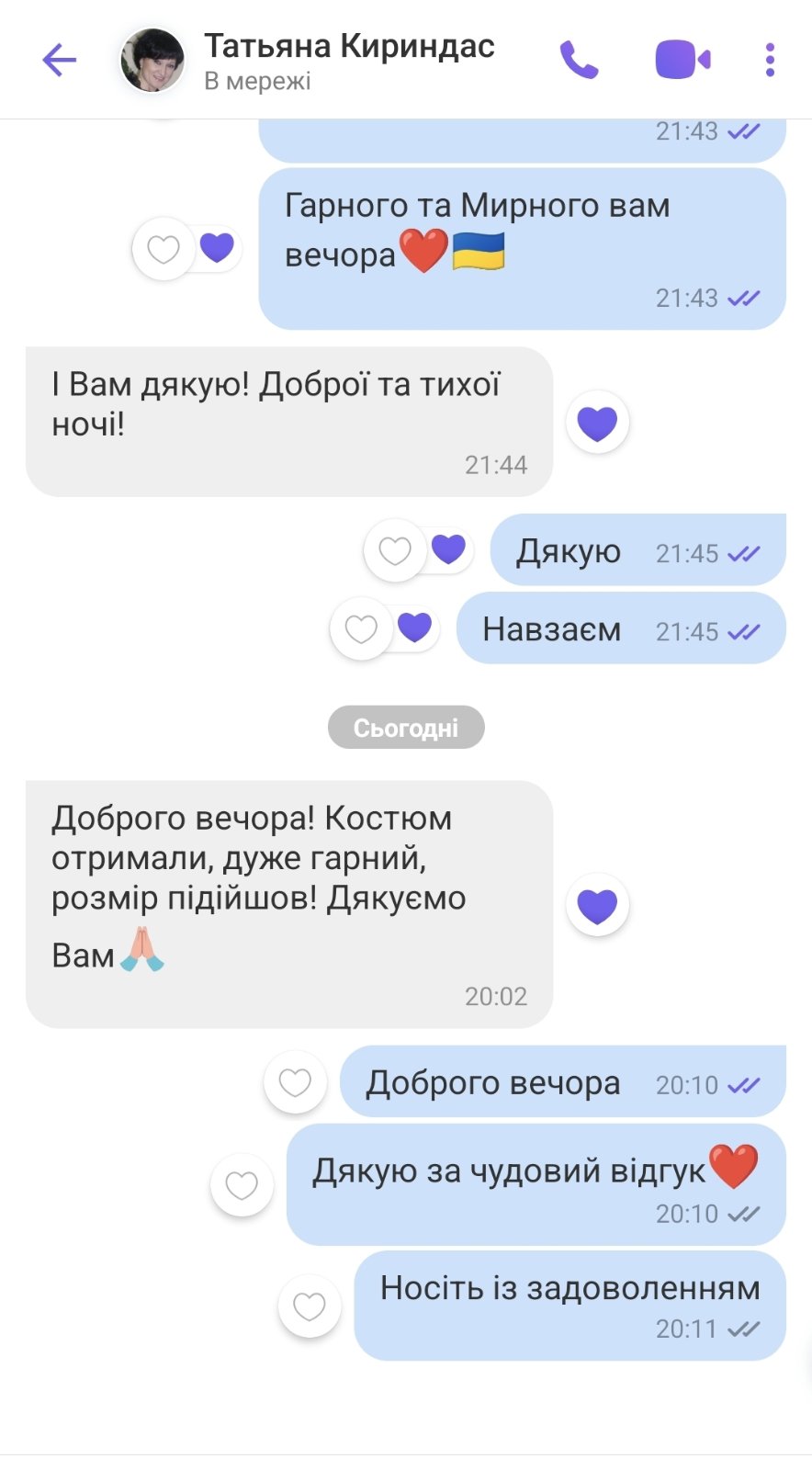This screenshot has width=812, height=1470.
Task: Tap the heart reaction on 'Костюм отримали' message
Action: [x=597, y=905]
